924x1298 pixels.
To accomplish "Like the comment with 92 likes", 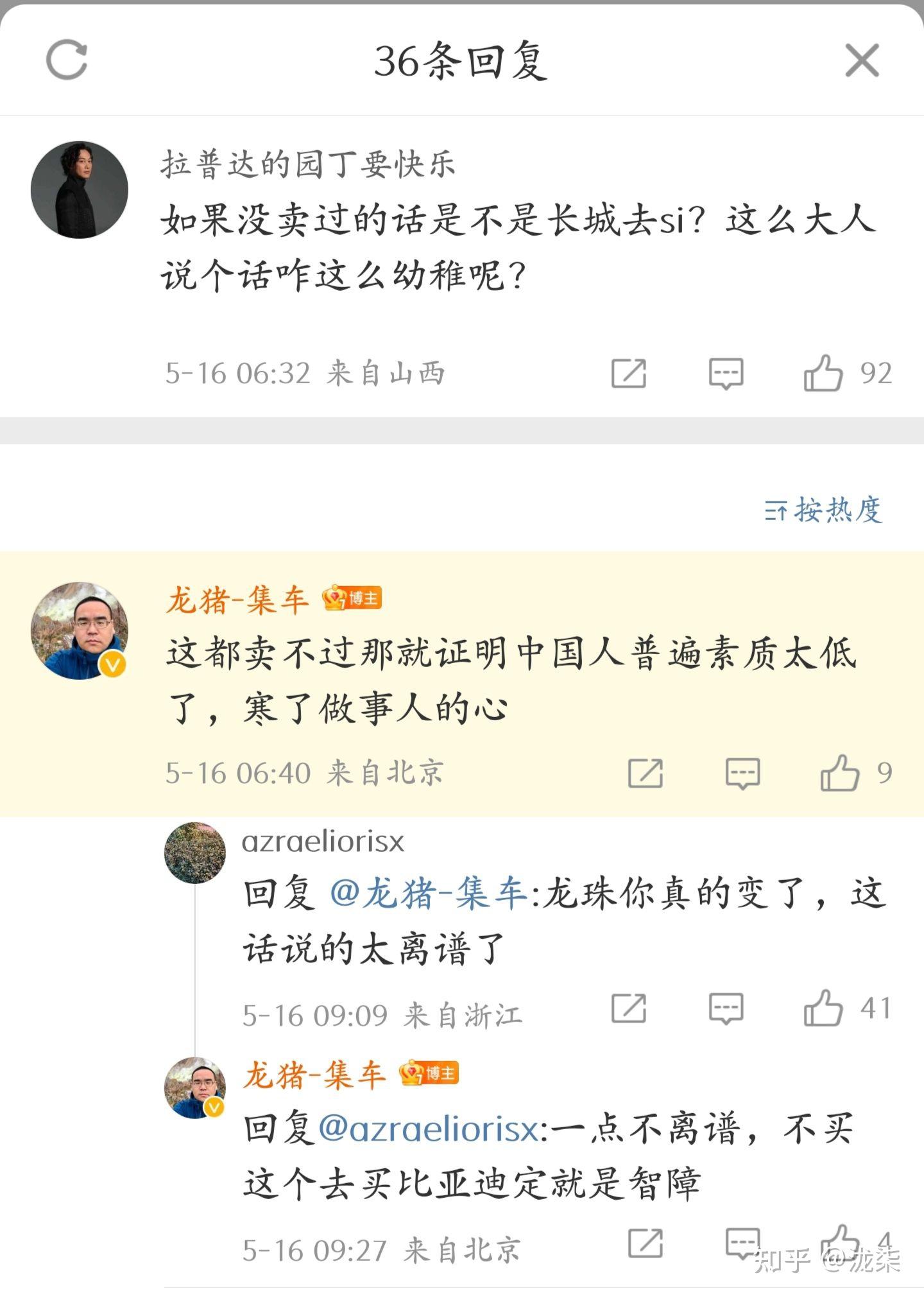I will [823, 374].
